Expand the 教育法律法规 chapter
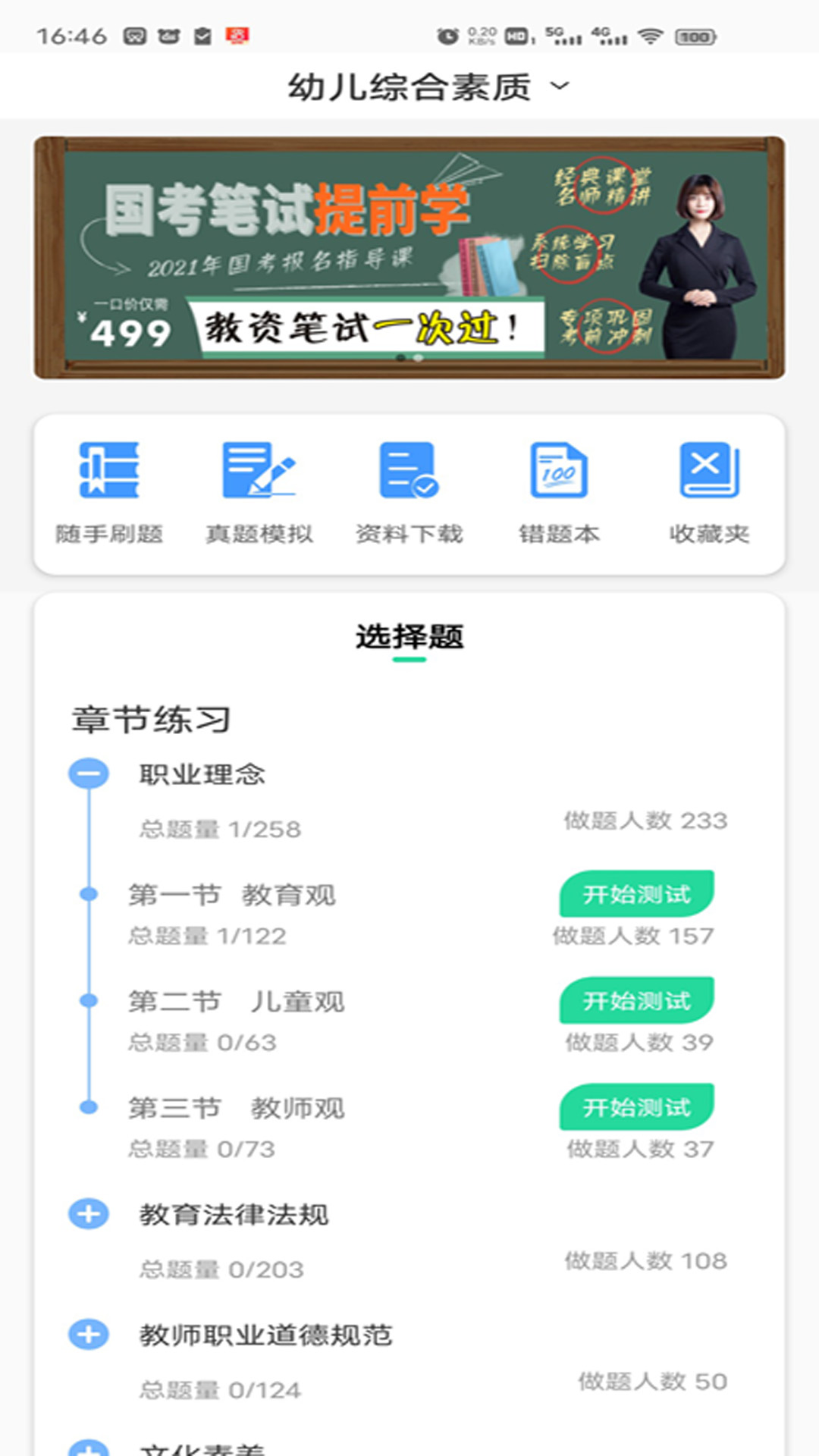The image size is (819, 1456). click(x=89, y=1214)
